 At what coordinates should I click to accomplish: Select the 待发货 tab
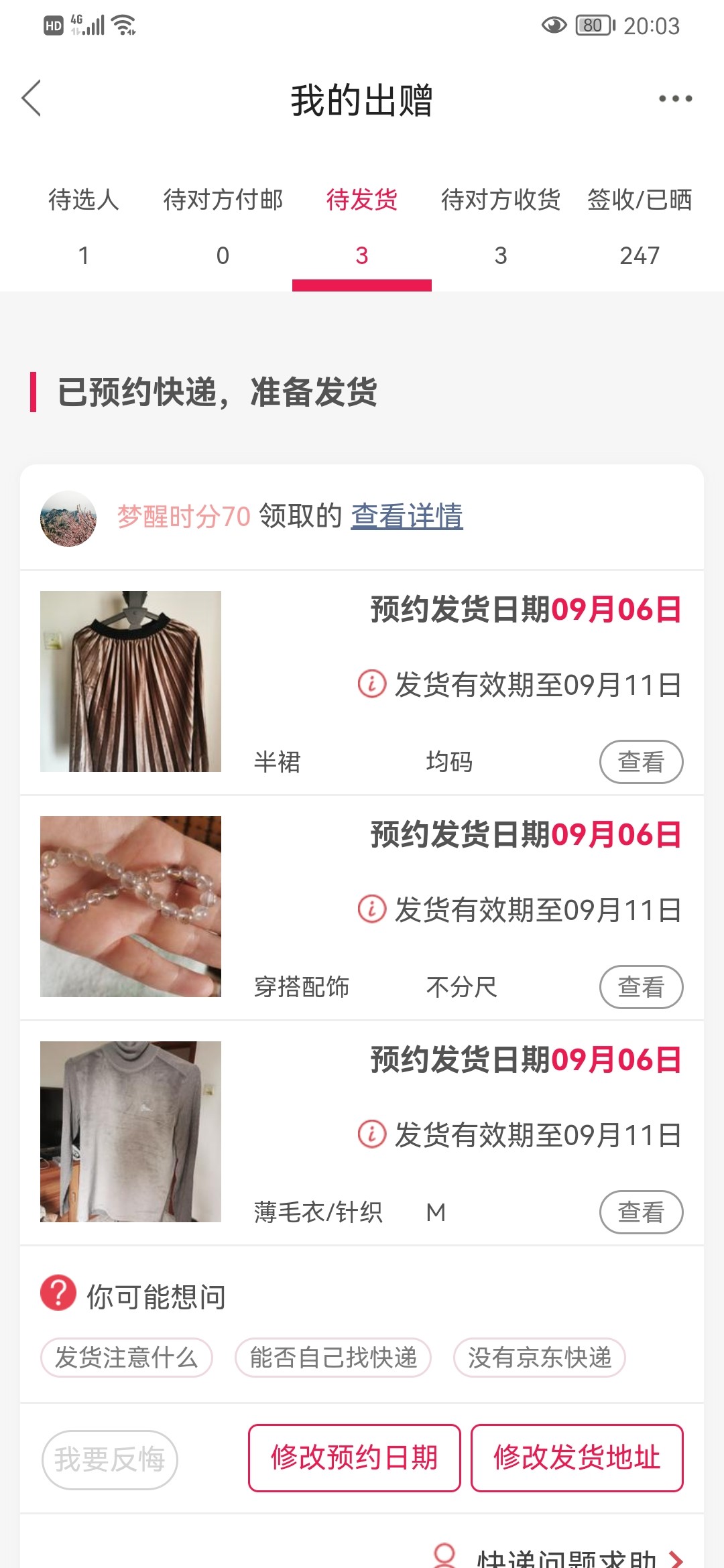[362, 225]
